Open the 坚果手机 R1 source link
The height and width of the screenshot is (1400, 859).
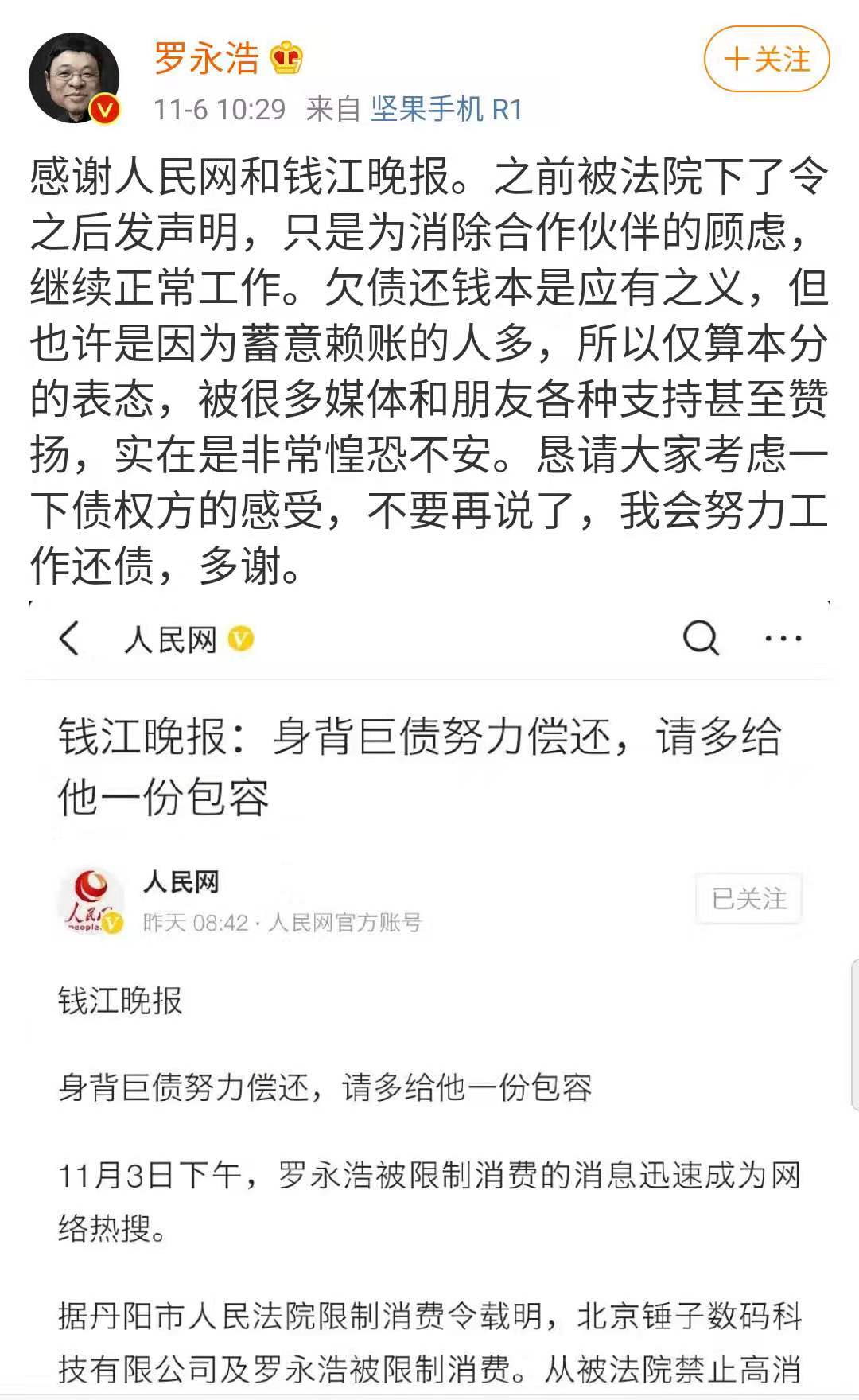(446, 109)
